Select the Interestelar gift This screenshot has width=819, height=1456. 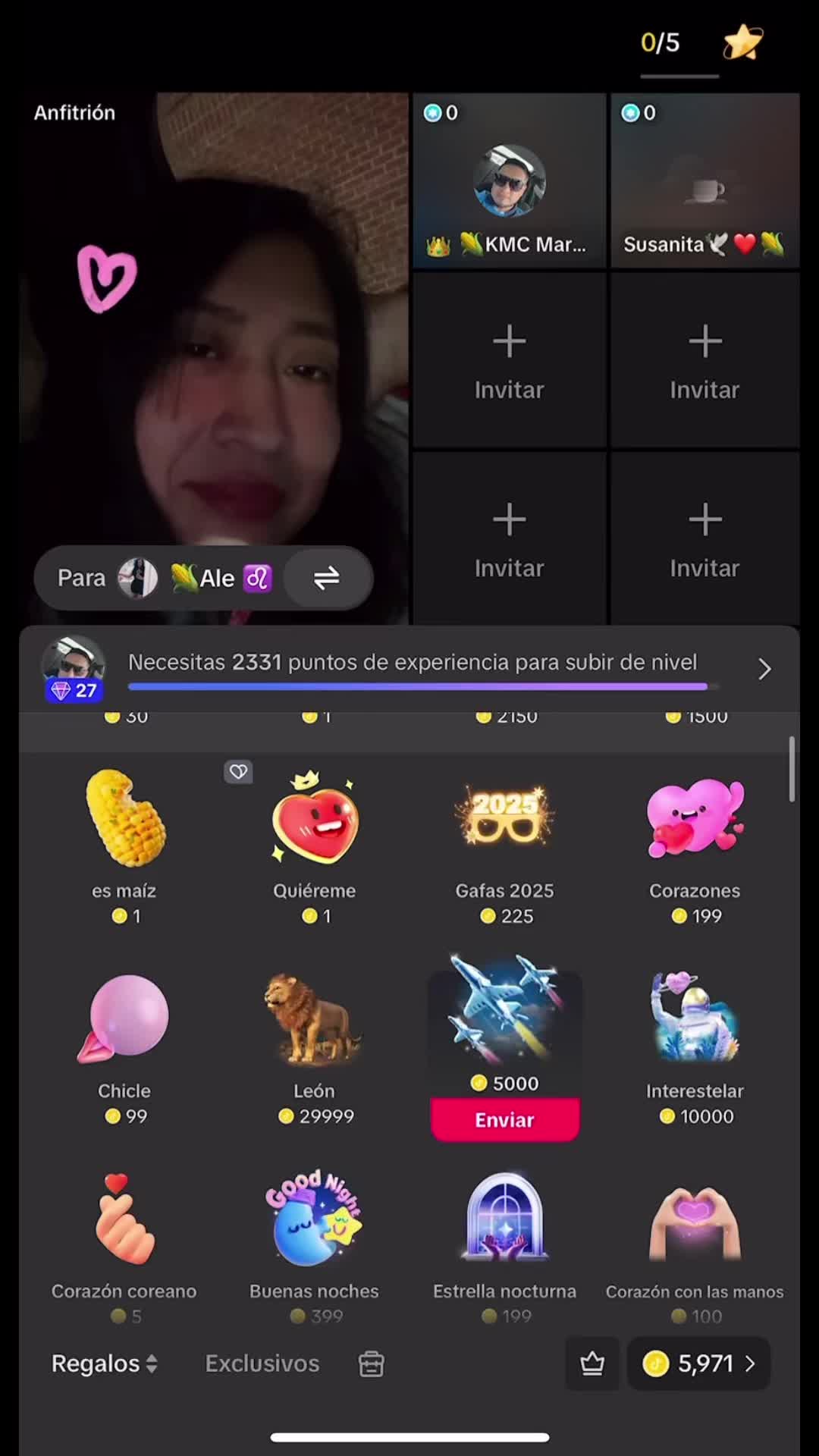click(x=695, y=1043)
